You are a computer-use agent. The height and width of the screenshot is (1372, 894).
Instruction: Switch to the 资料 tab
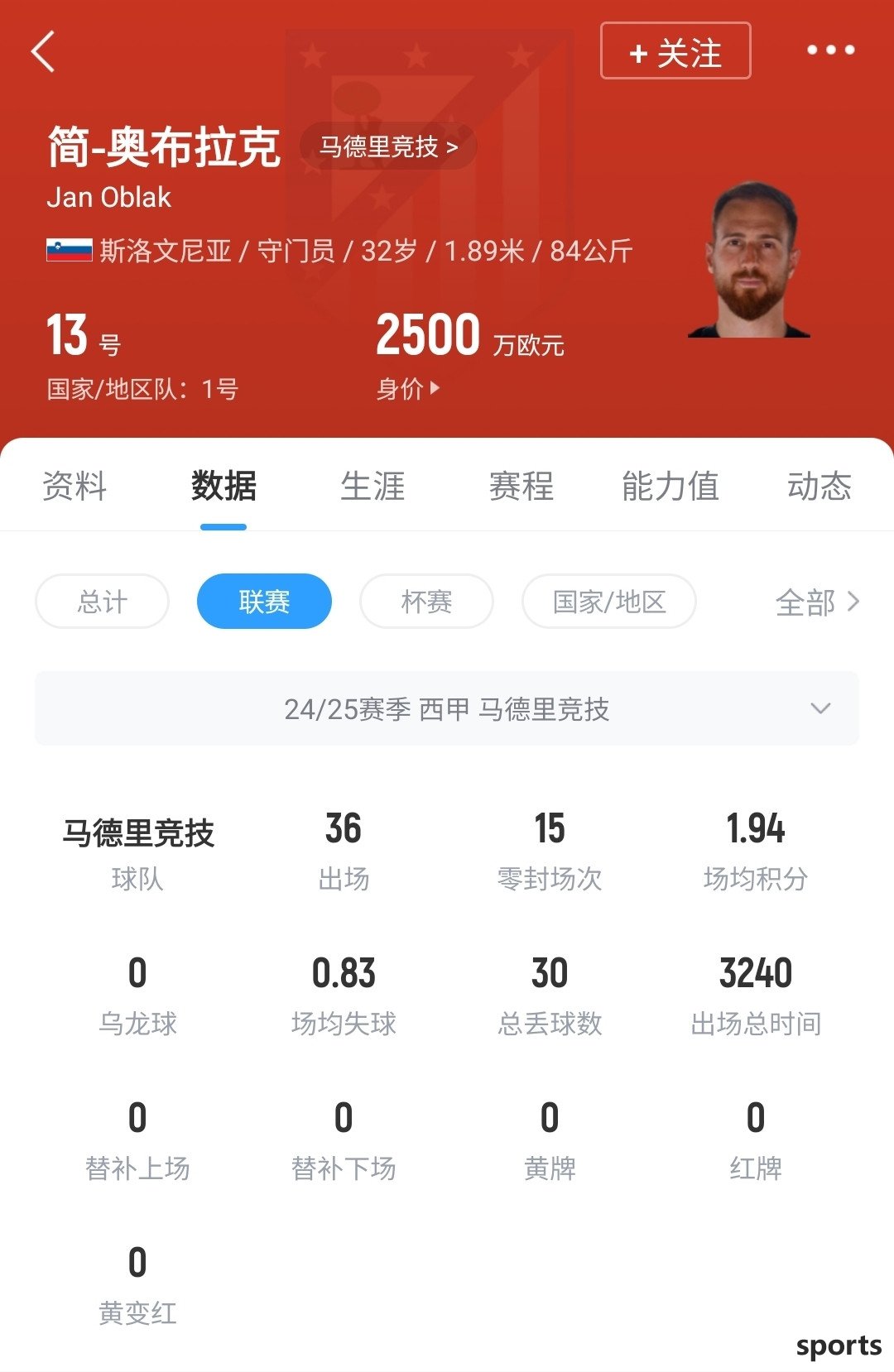tap(74, 486)
